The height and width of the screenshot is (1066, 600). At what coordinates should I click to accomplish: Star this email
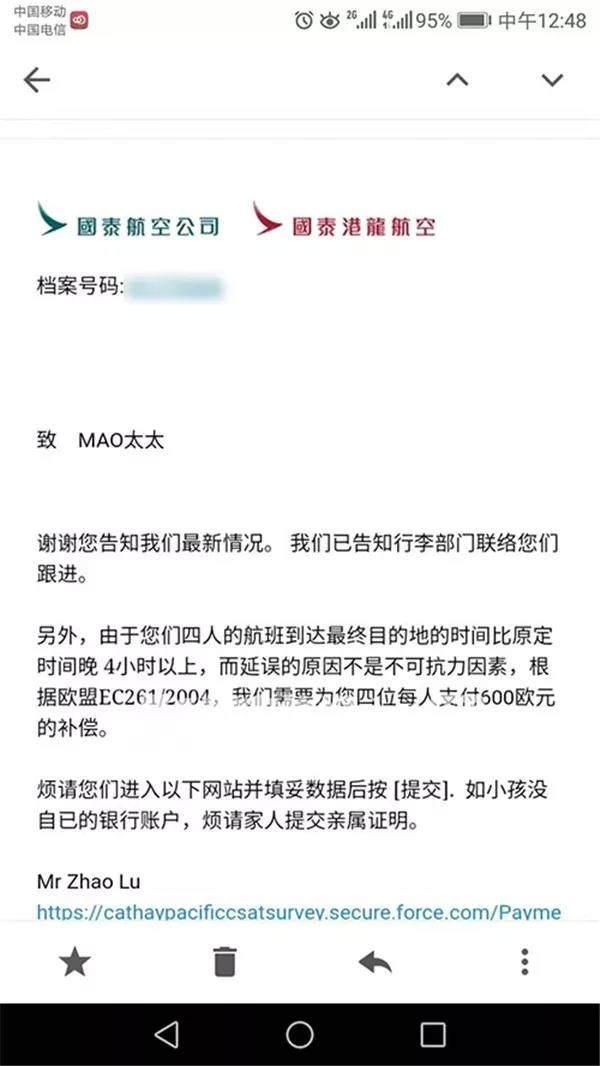[x=75, y=962]
